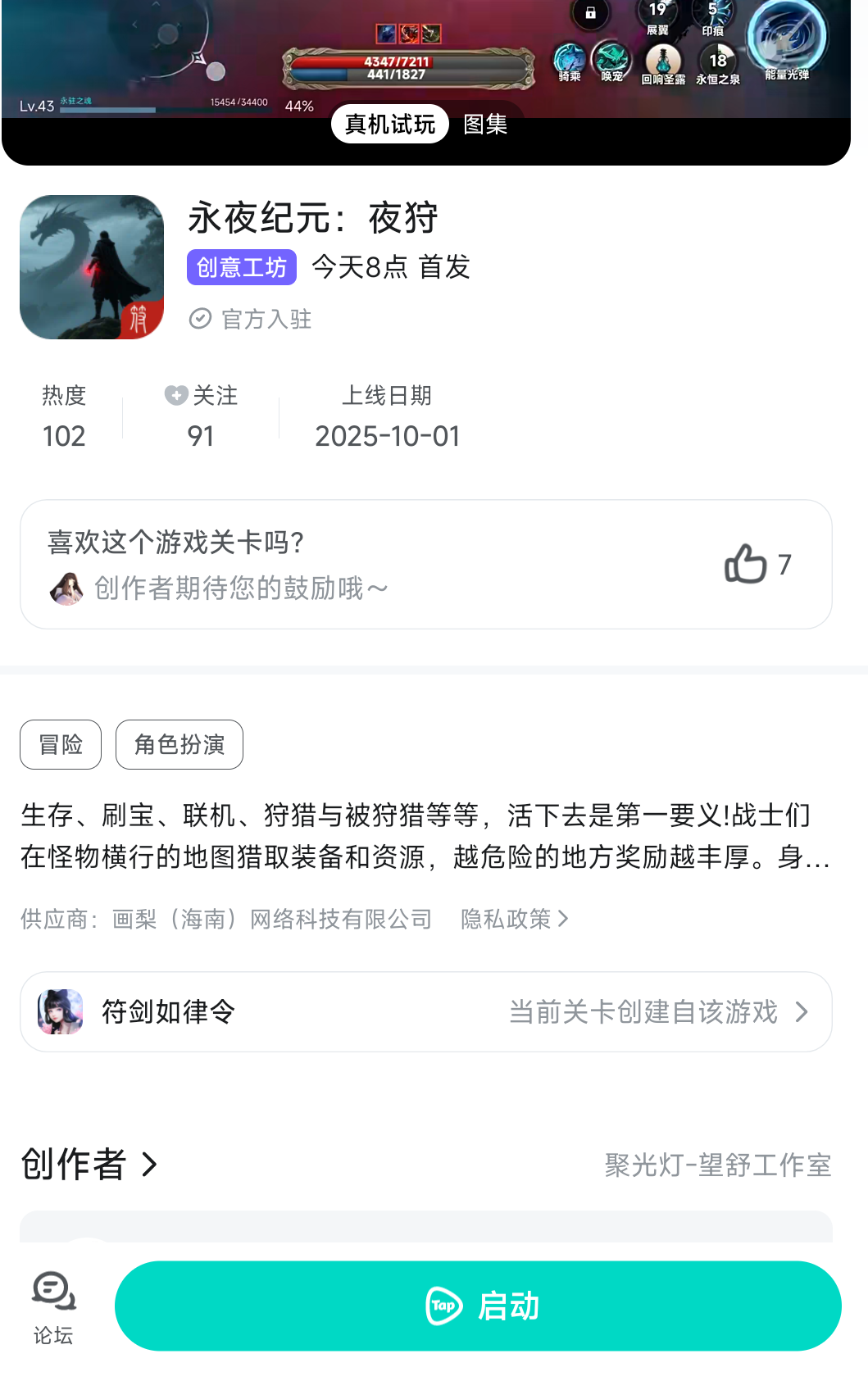The width and height of the screenshot is (868, 1381).
Task: Switch to the 真机试玩 tab
Action: (390, 125)
